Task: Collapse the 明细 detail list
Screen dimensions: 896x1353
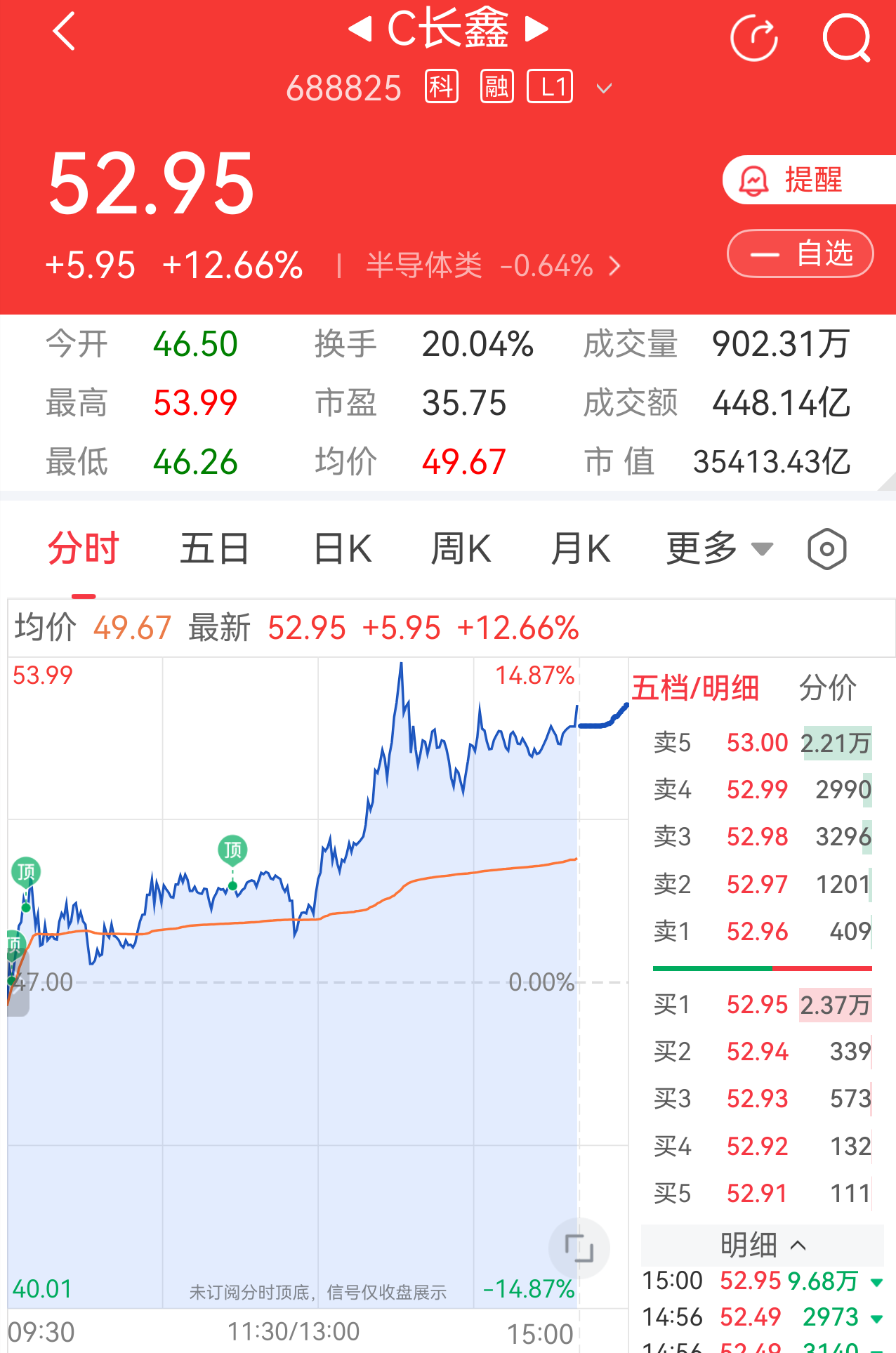Action: (x=763, y=1246)
